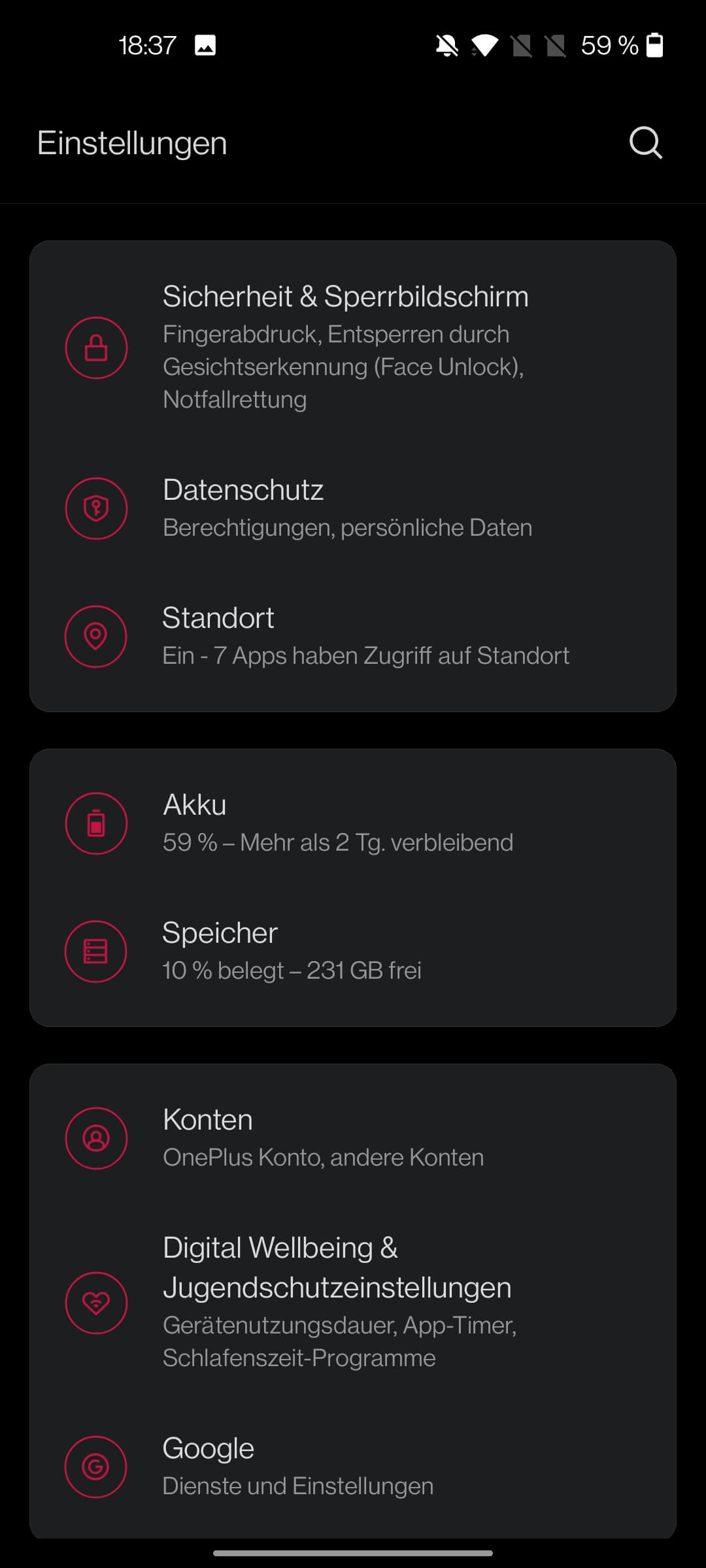Viewport: 706px width, 1568px height.
Task: Open the Standort settings row
Action: (x=353, y=636)
